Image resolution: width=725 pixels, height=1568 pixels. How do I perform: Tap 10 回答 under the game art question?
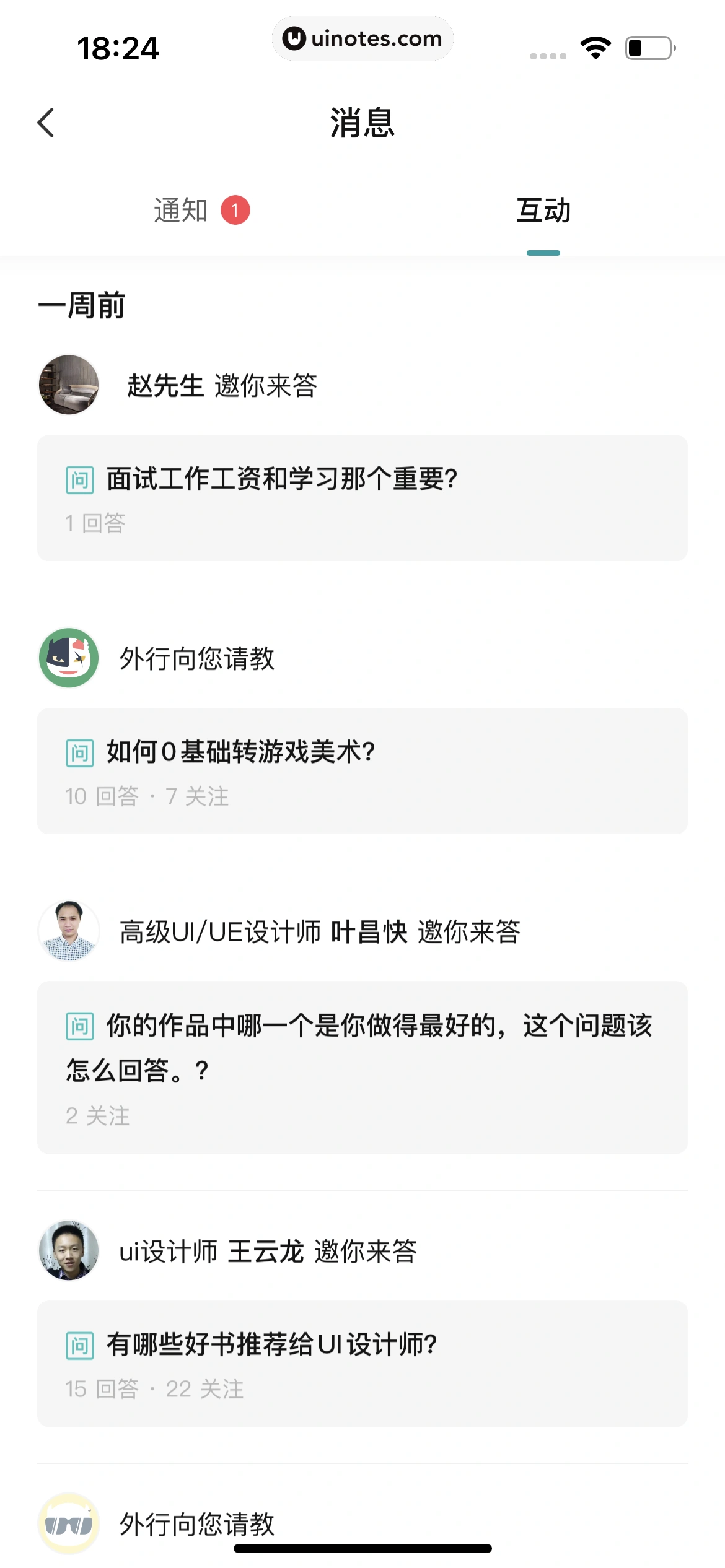click(x=102, y=798)
